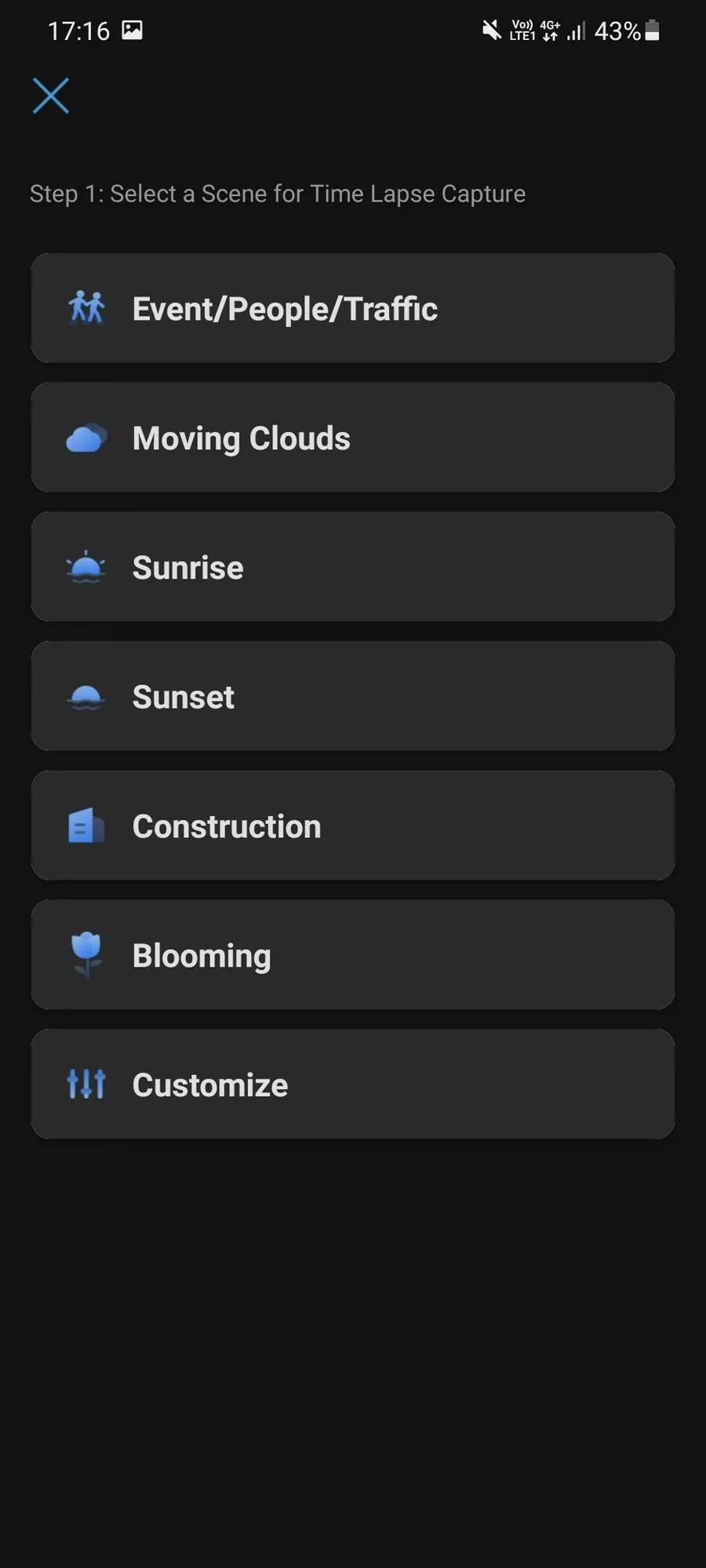706x1568 pixels.
Task: Pick the Sunrise scene
Action: [x=353, y=567]
